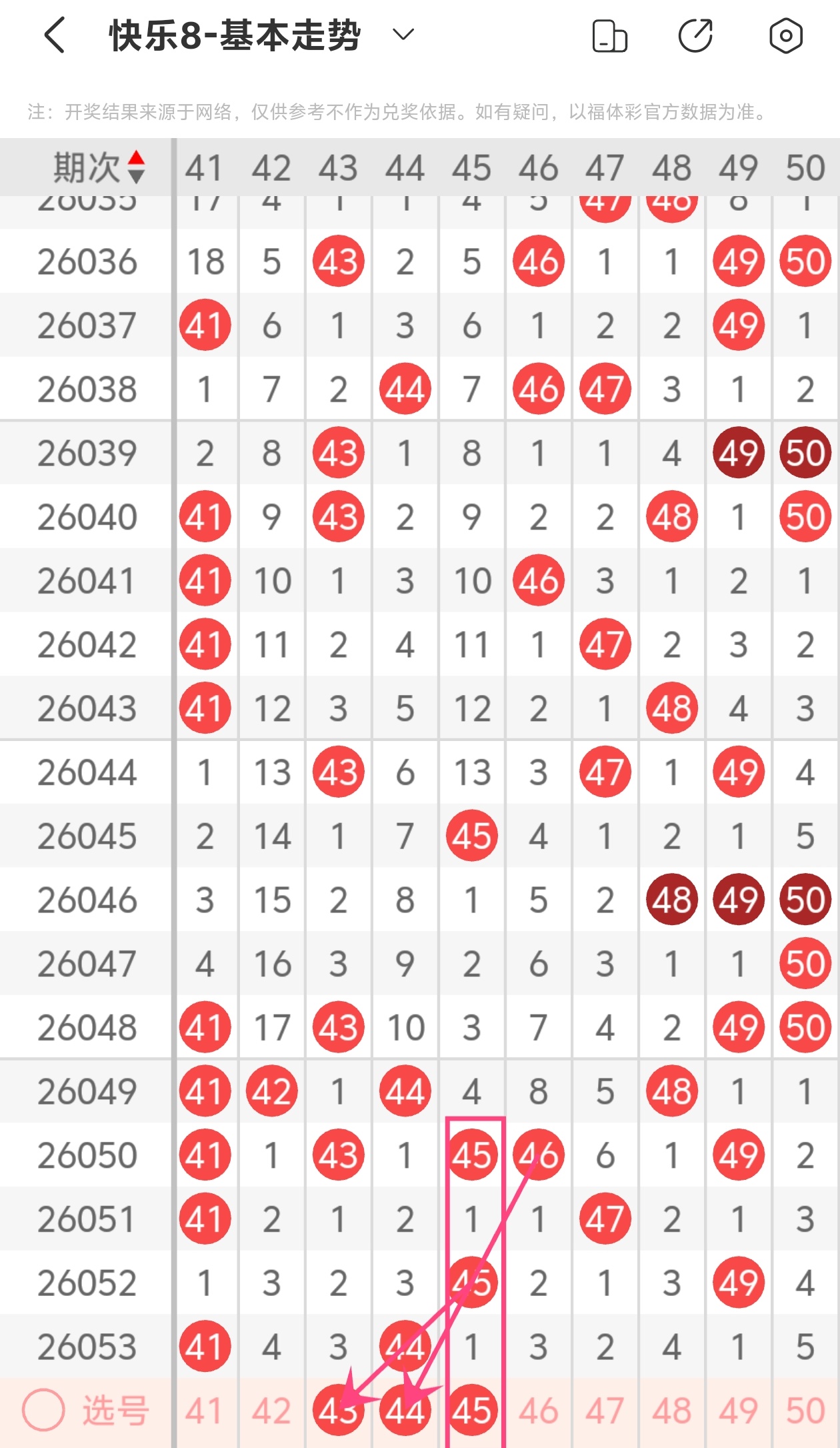Image resolution: width=840 pixels, height=1448 pixels.
Task: Tap the 选号 circle button
Action: [44, 1410]
